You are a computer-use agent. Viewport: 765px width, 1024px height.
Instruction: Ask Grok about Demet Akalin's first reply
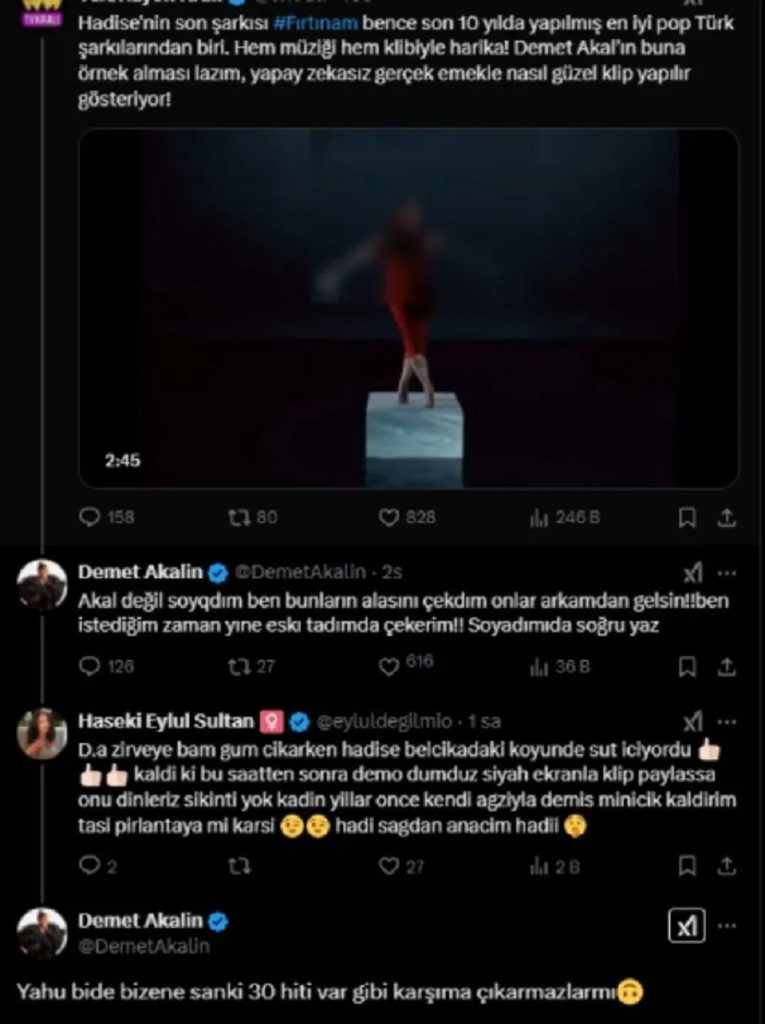pyautogui.click(x=692, y=572)
